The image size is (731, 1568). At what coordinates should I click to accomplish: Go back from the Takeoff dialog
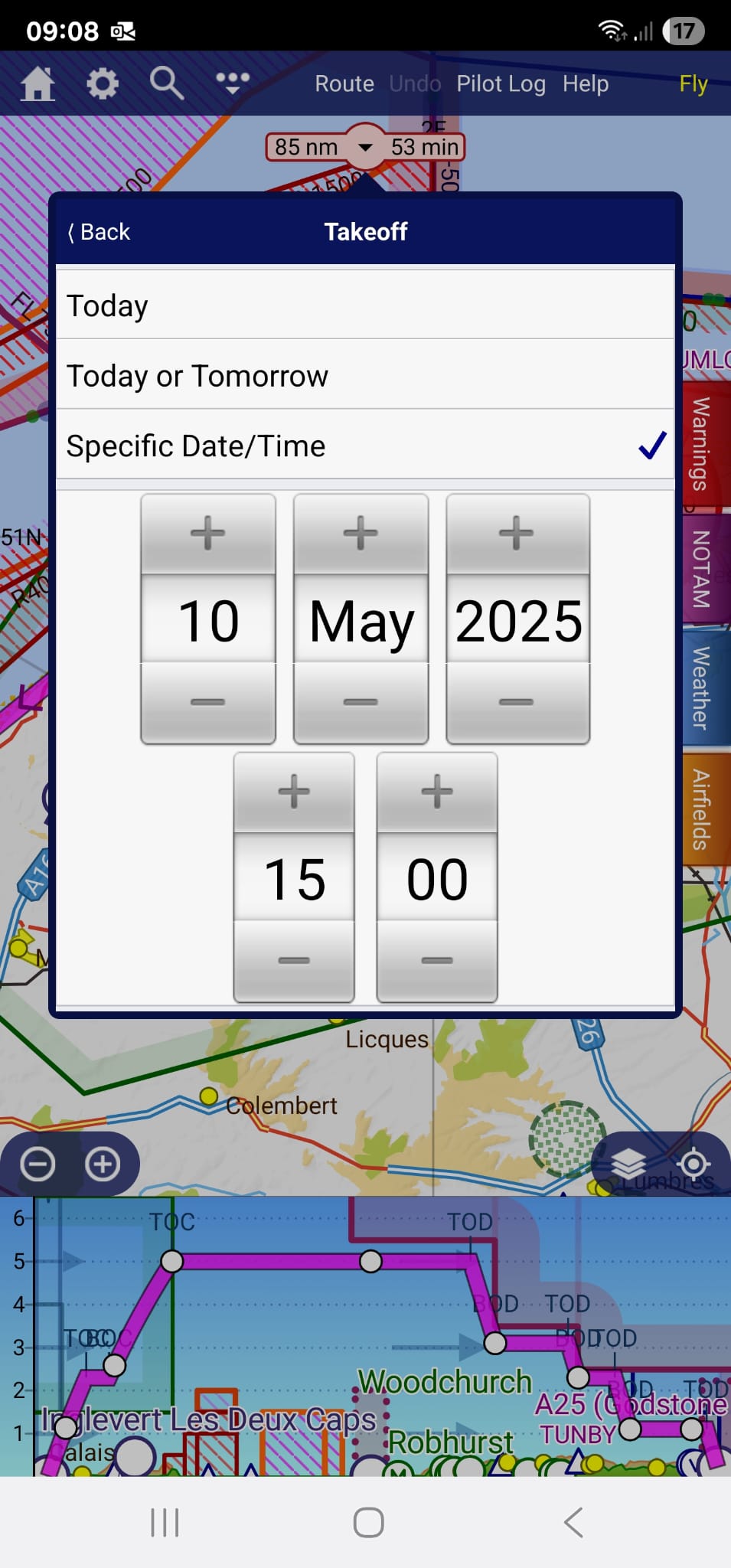[x=100, y=232]
